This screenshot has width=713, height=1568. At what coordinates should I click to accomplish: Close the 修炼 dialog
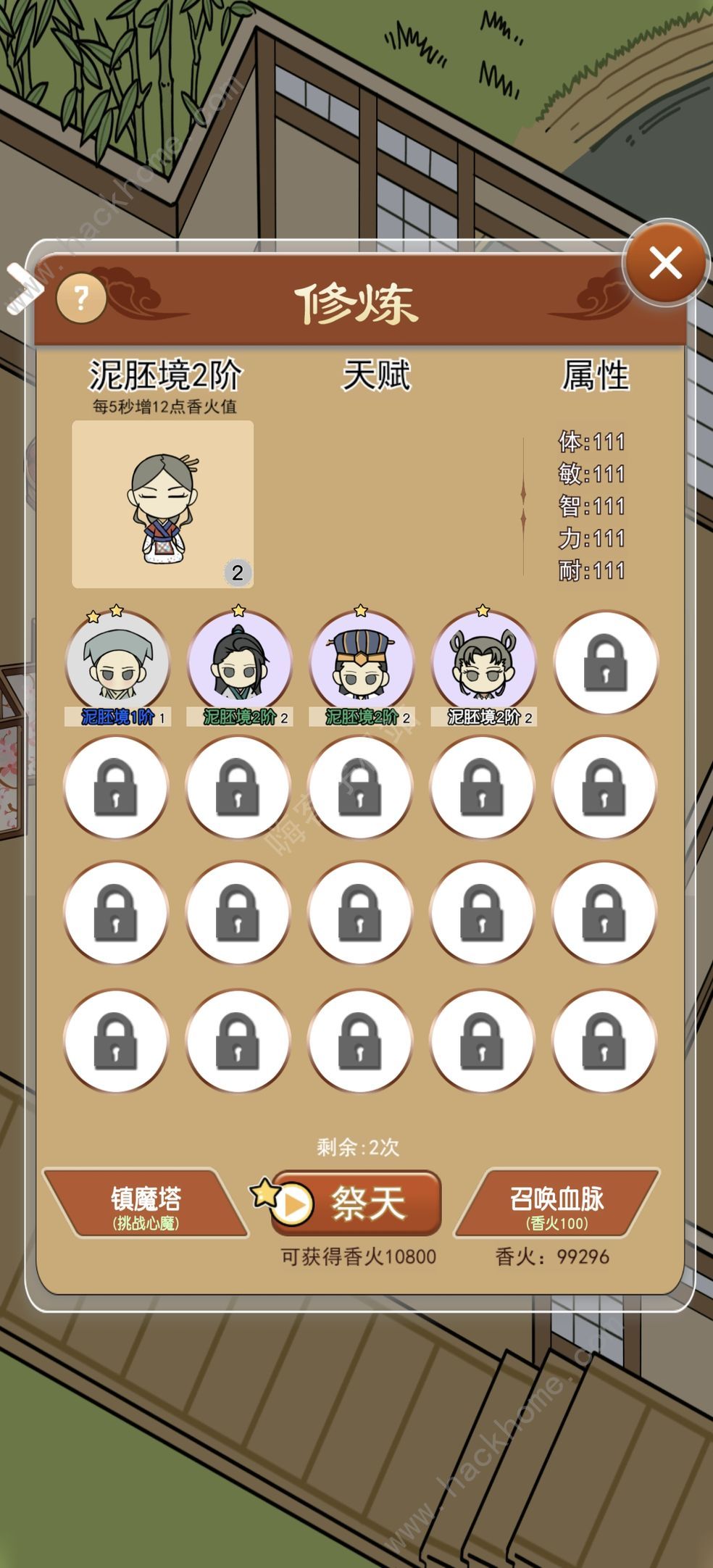click(x=665, y=262)
